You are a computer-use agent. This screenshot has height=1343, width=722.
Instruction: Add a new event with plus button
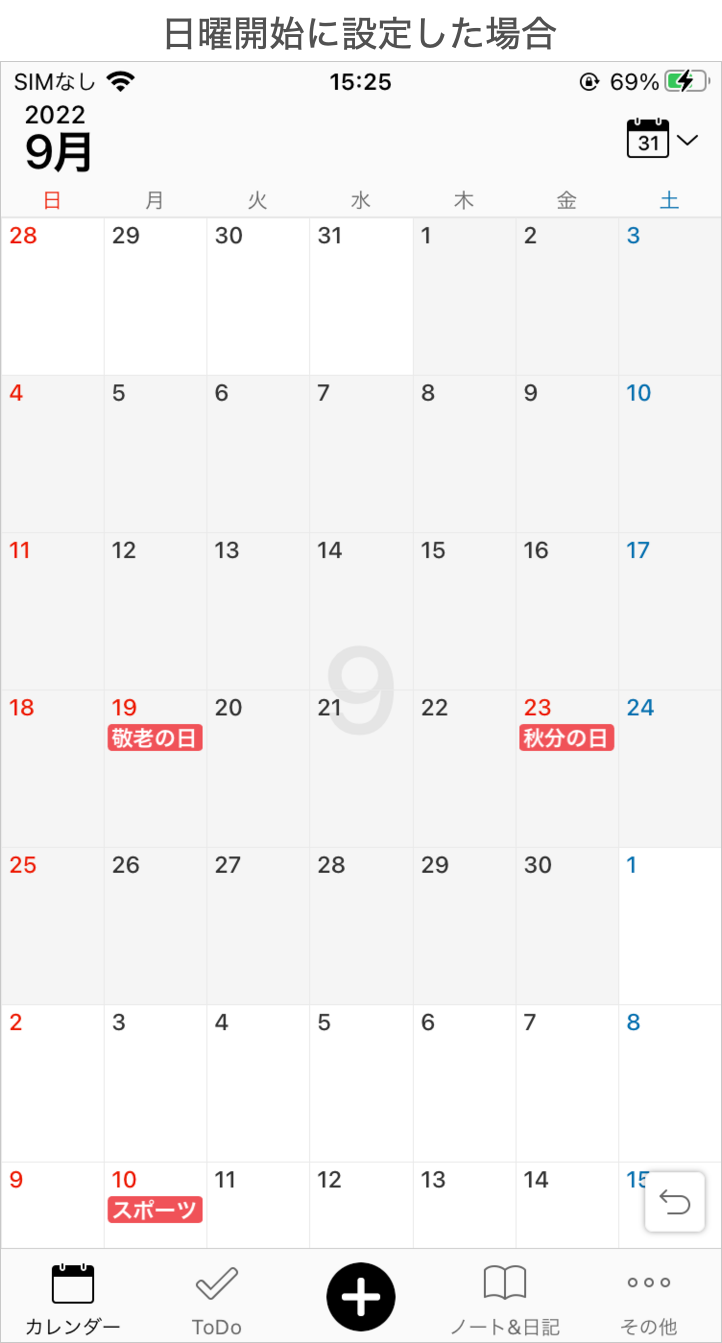361,1297
